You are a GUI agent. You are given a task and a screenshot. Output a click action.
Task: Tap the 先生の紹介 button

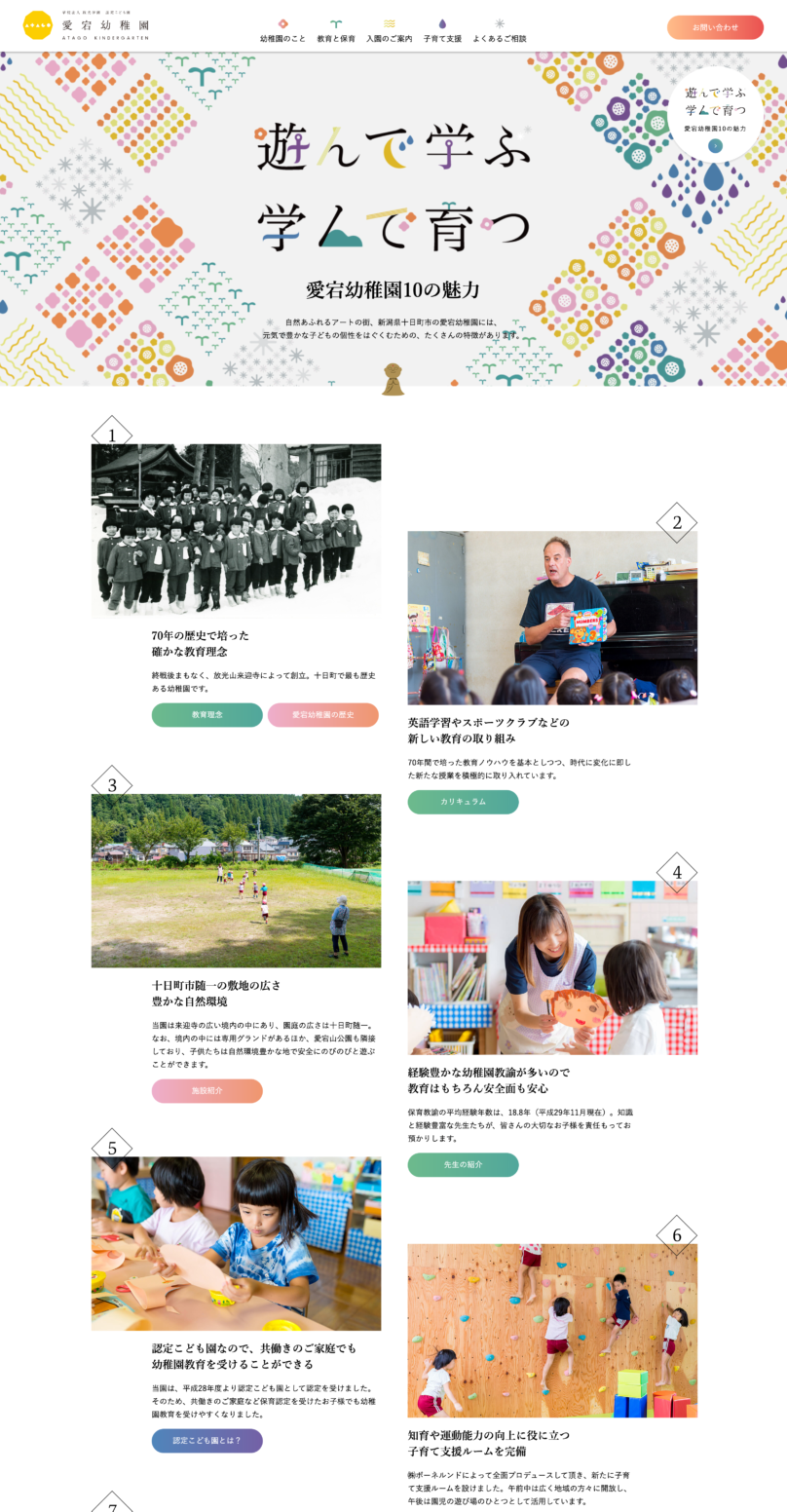[464, 1165]
